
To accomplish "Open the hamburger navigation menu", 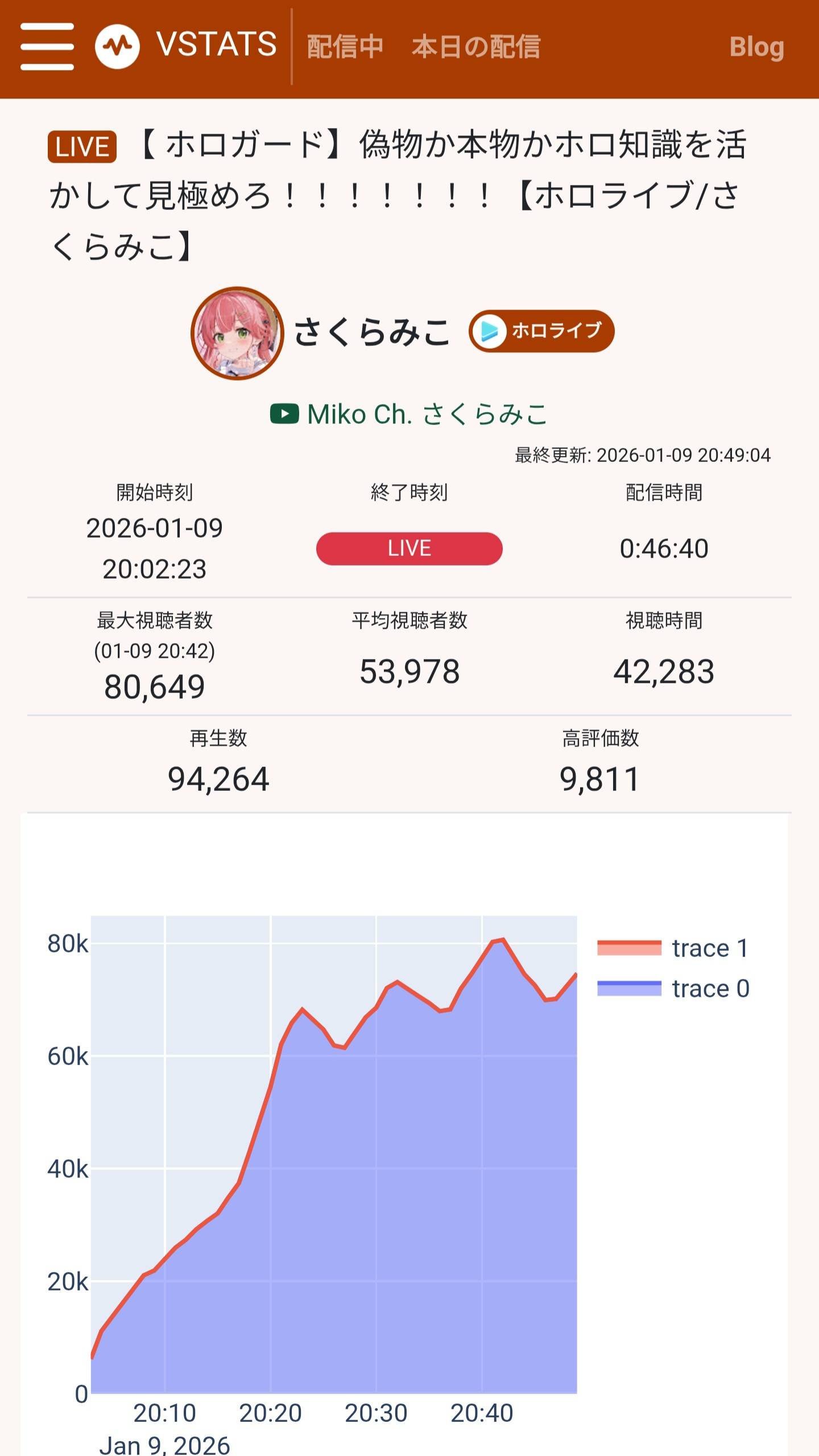I will point(47,47).
